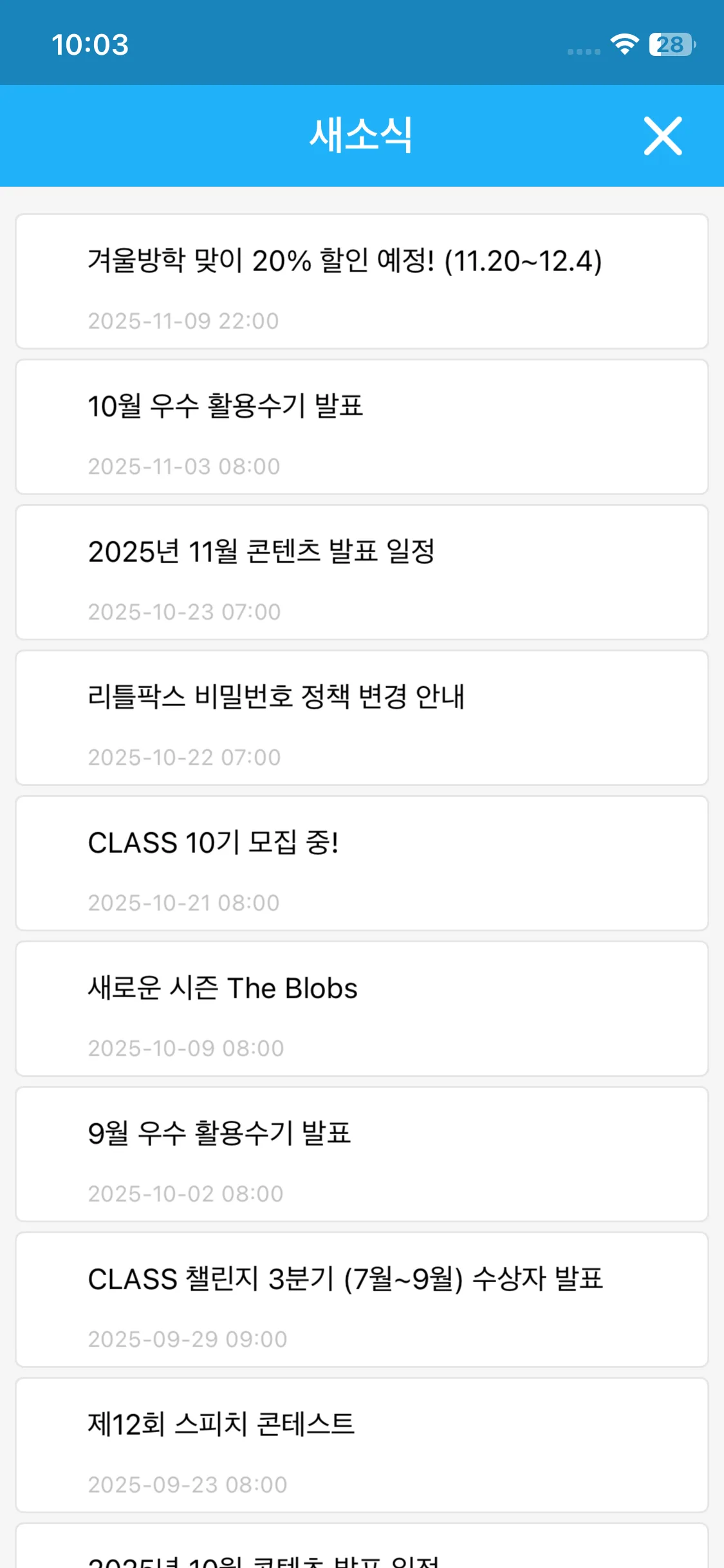
Task: Open the 제12회 스피치 콘테스트 notice
Action: pos(362,1445)
